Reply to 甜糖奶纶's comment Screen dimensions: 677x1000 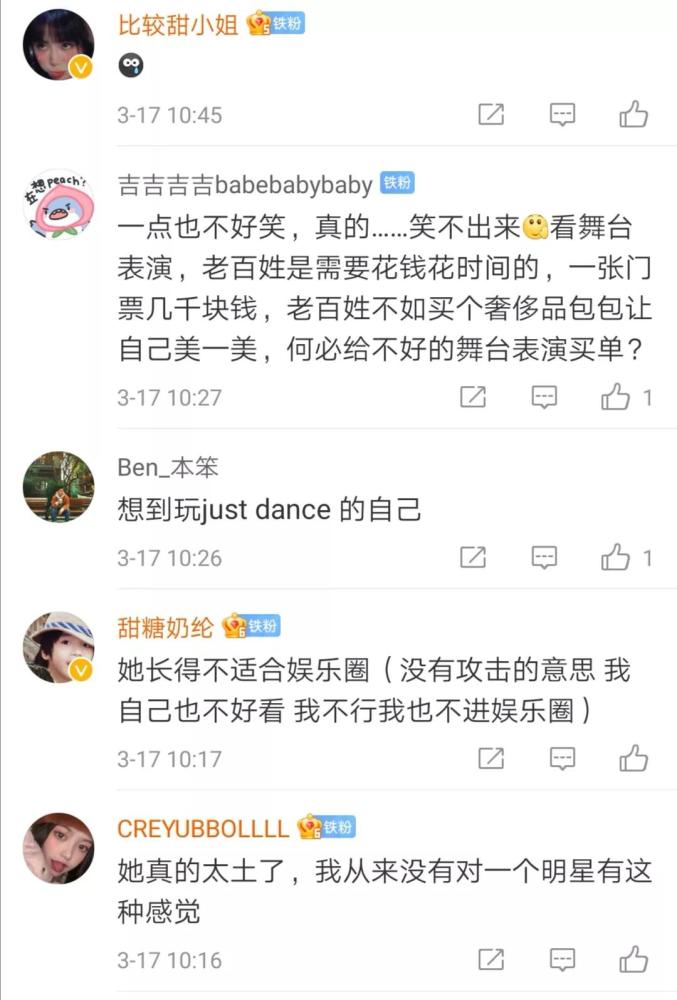click(x=563, y=759)
